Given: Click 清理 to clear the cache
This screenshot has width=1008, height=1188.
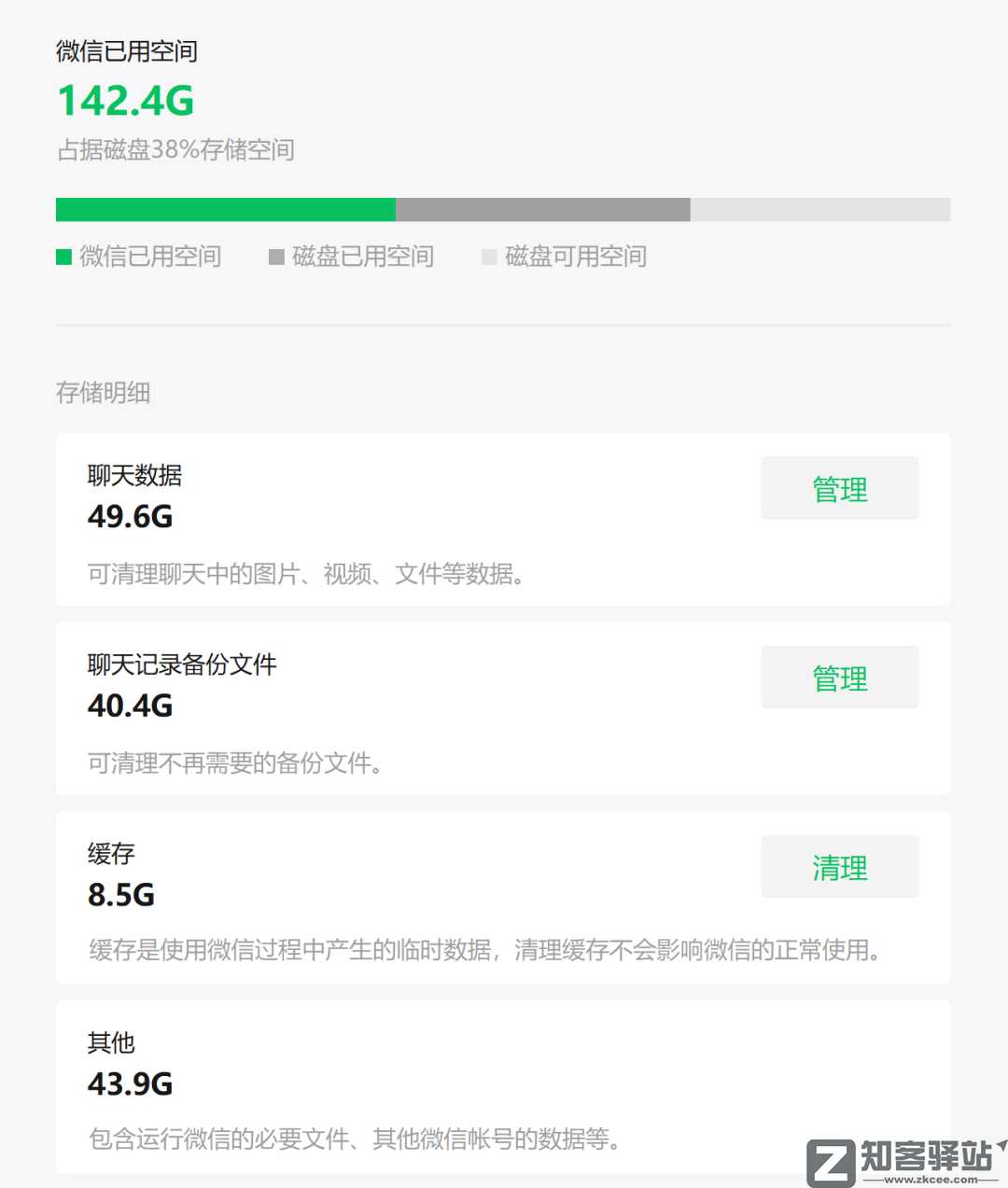Looking at the screenshot, I should tap(839, 866).
